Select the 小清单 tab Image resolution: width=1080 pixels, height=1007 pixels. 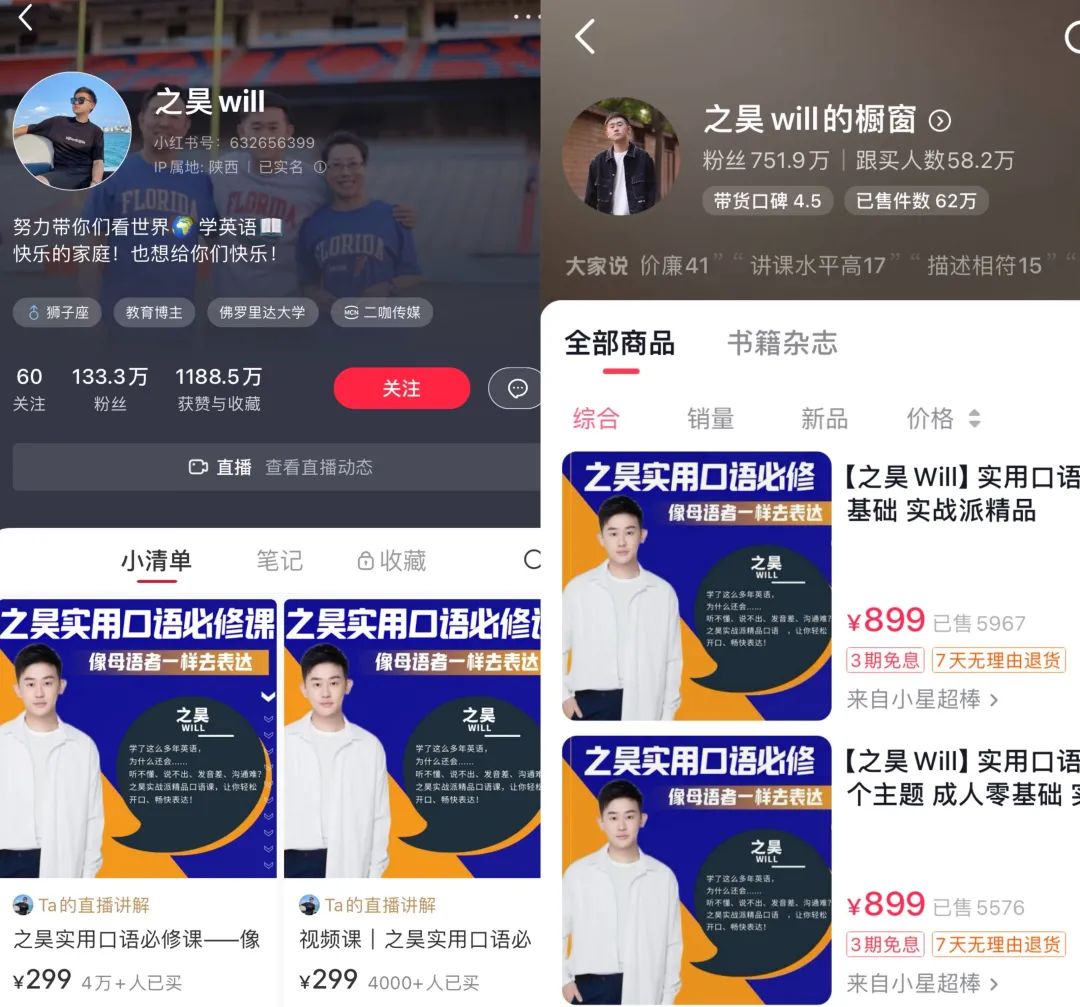tap(156, 561)
